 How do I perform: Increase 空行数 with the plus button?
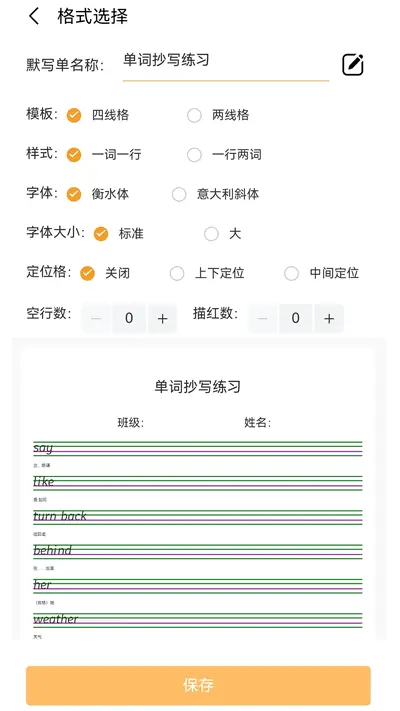click(x=162, y=318)
